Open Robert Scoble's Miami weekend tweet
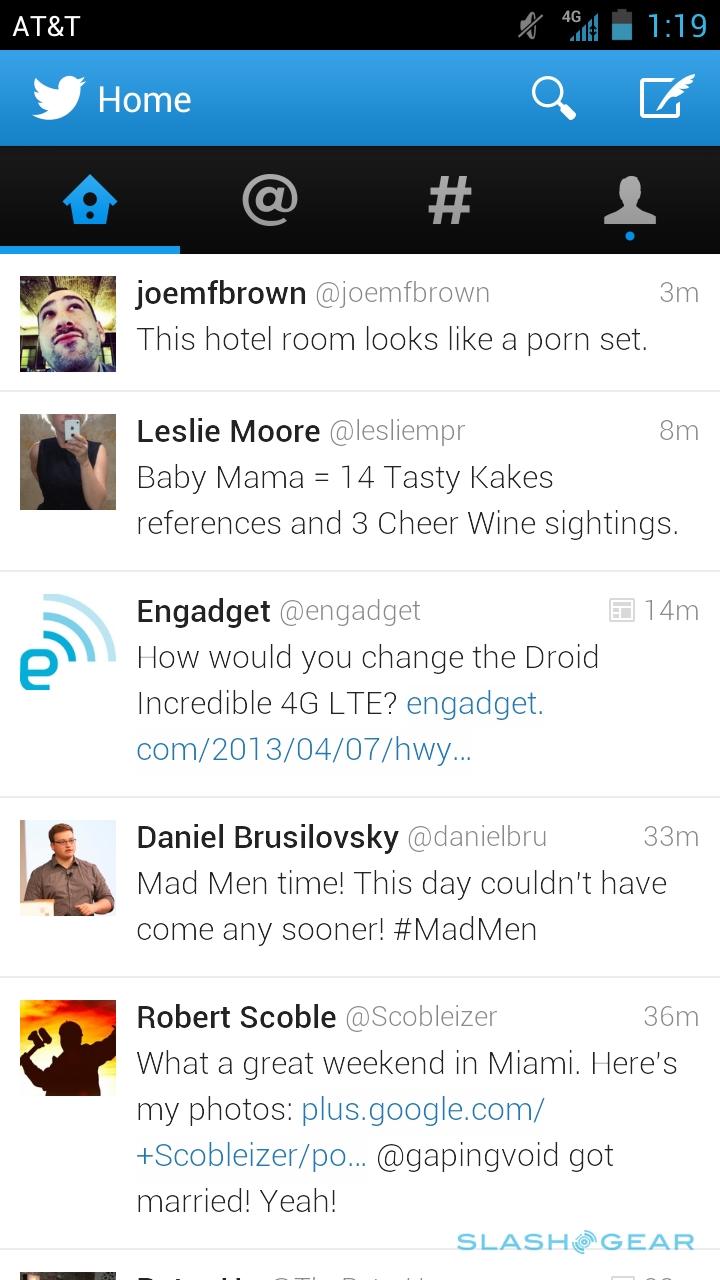 click(407, 1064)
